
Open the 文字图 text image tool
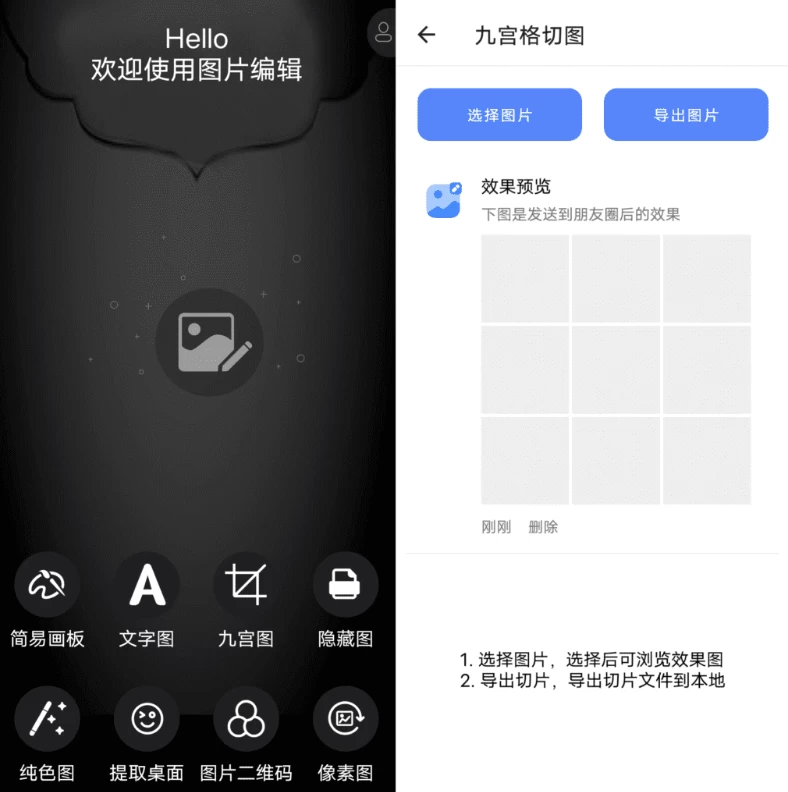[147, 584]
